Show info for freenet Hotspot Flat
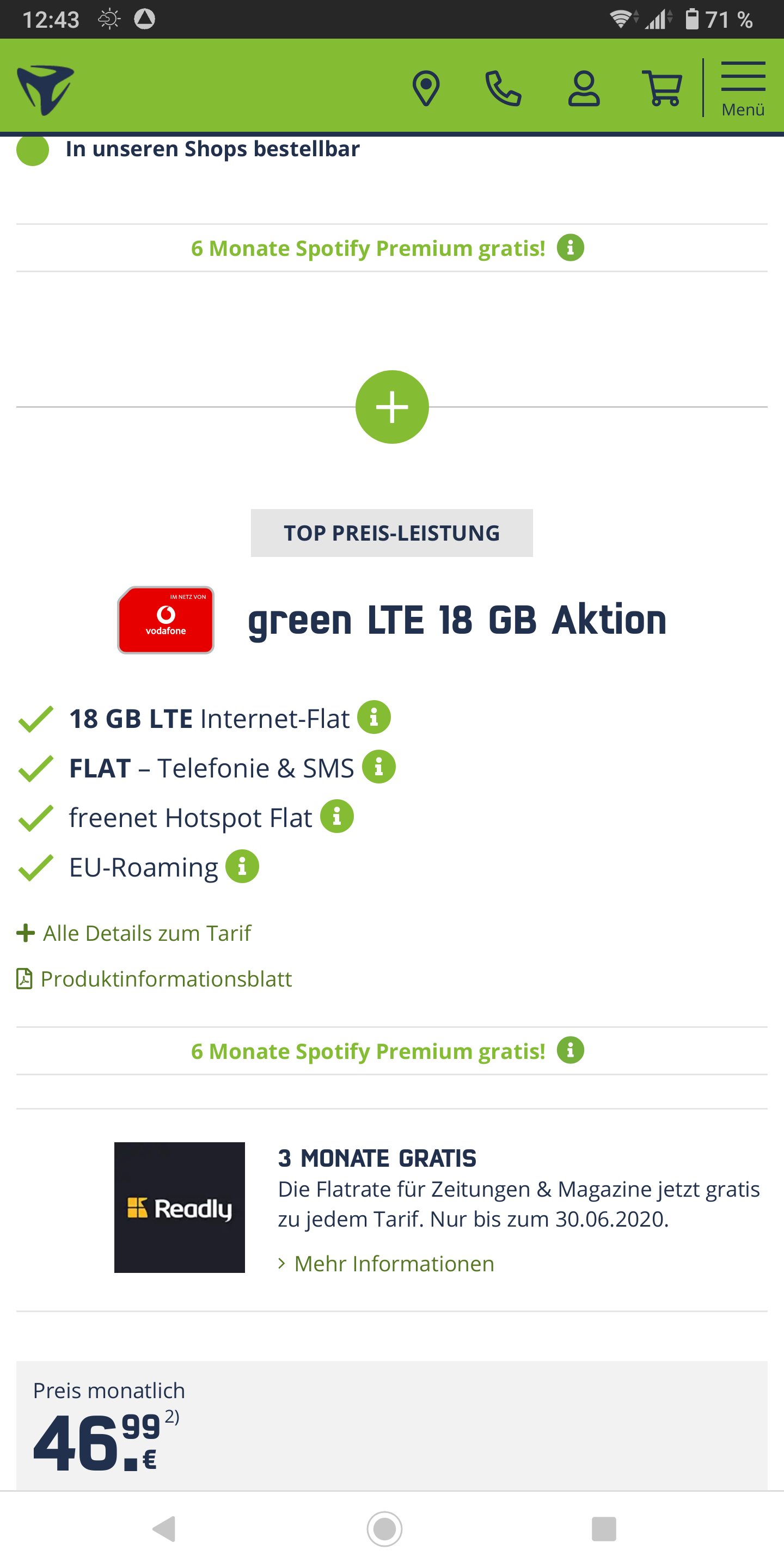The width and height of the screenshot is (784, 1568). point(336,816)
